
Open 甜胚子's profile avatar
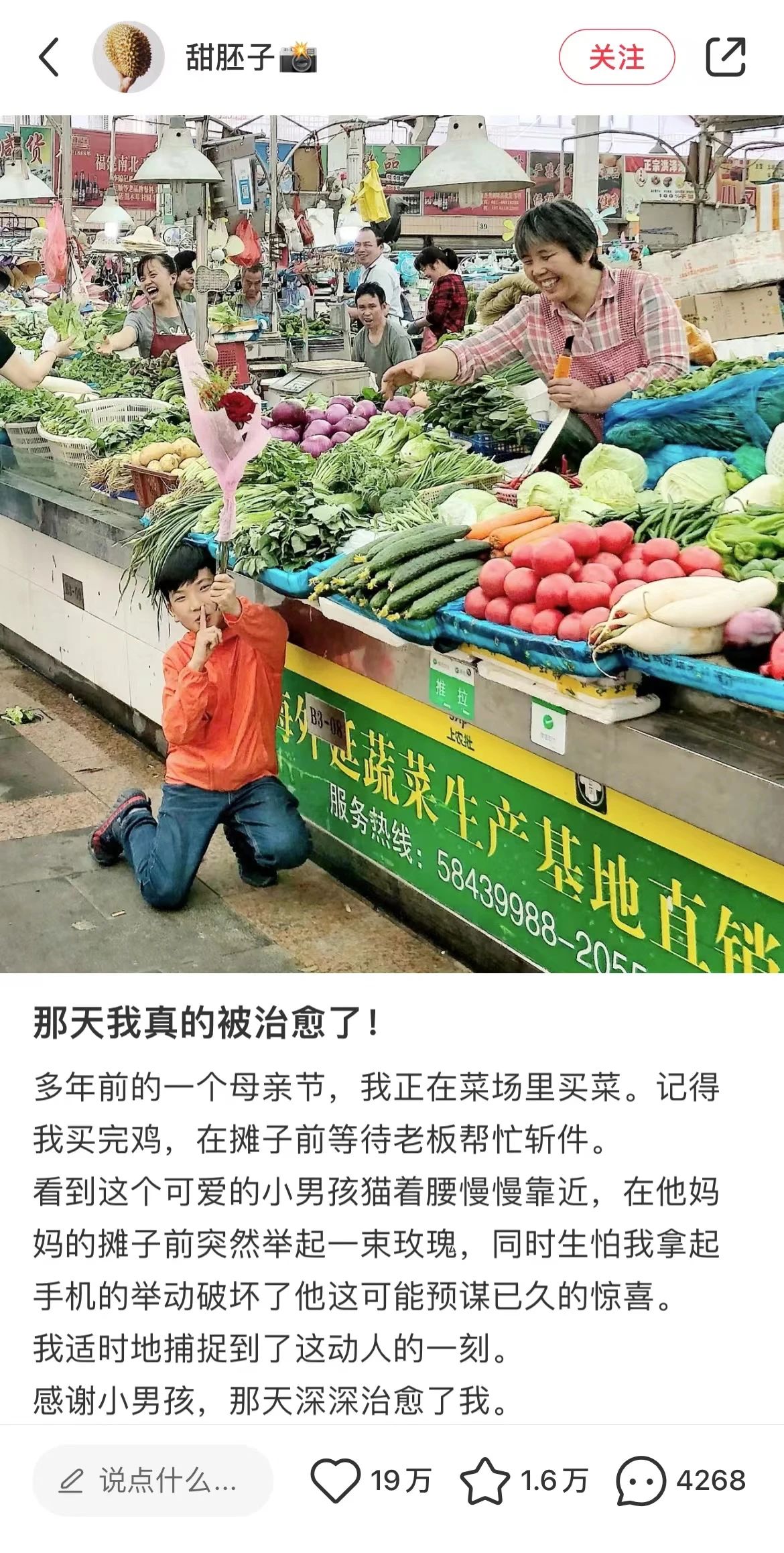pos(128,58)
